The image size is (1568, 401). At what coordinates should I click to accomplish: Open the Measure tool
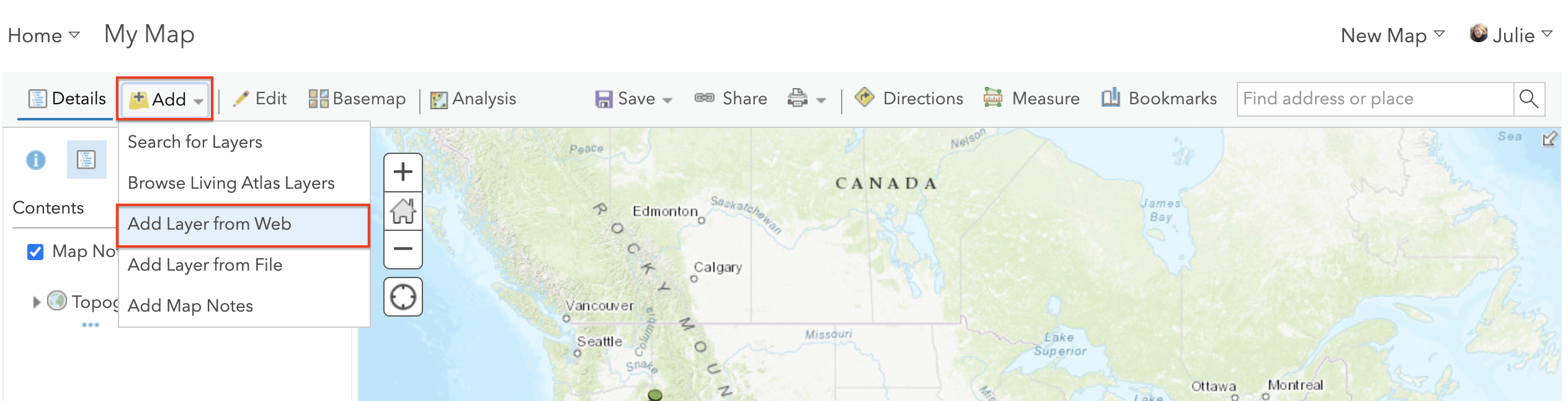pos(1031,99)
